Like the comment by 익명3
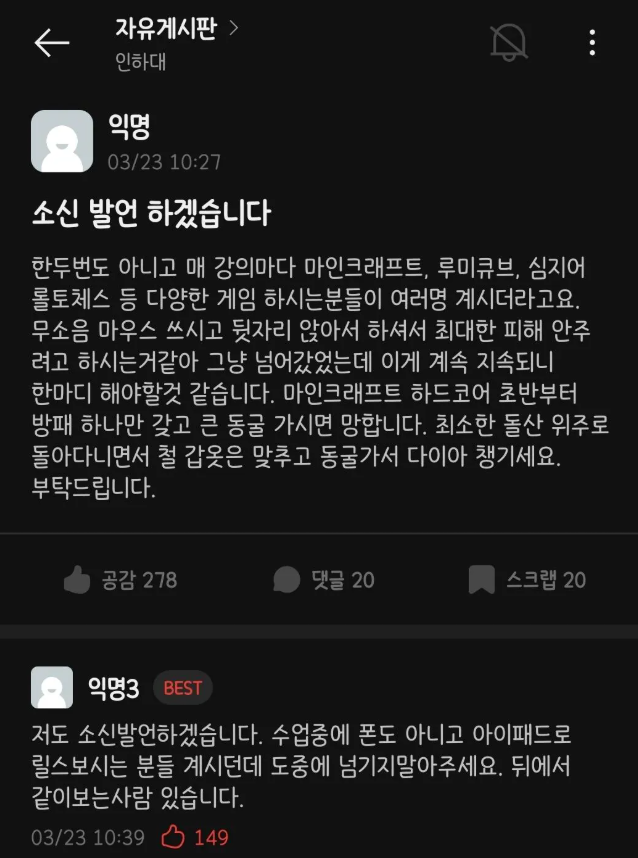The image size is (638, 858). [x=176, y=837]
